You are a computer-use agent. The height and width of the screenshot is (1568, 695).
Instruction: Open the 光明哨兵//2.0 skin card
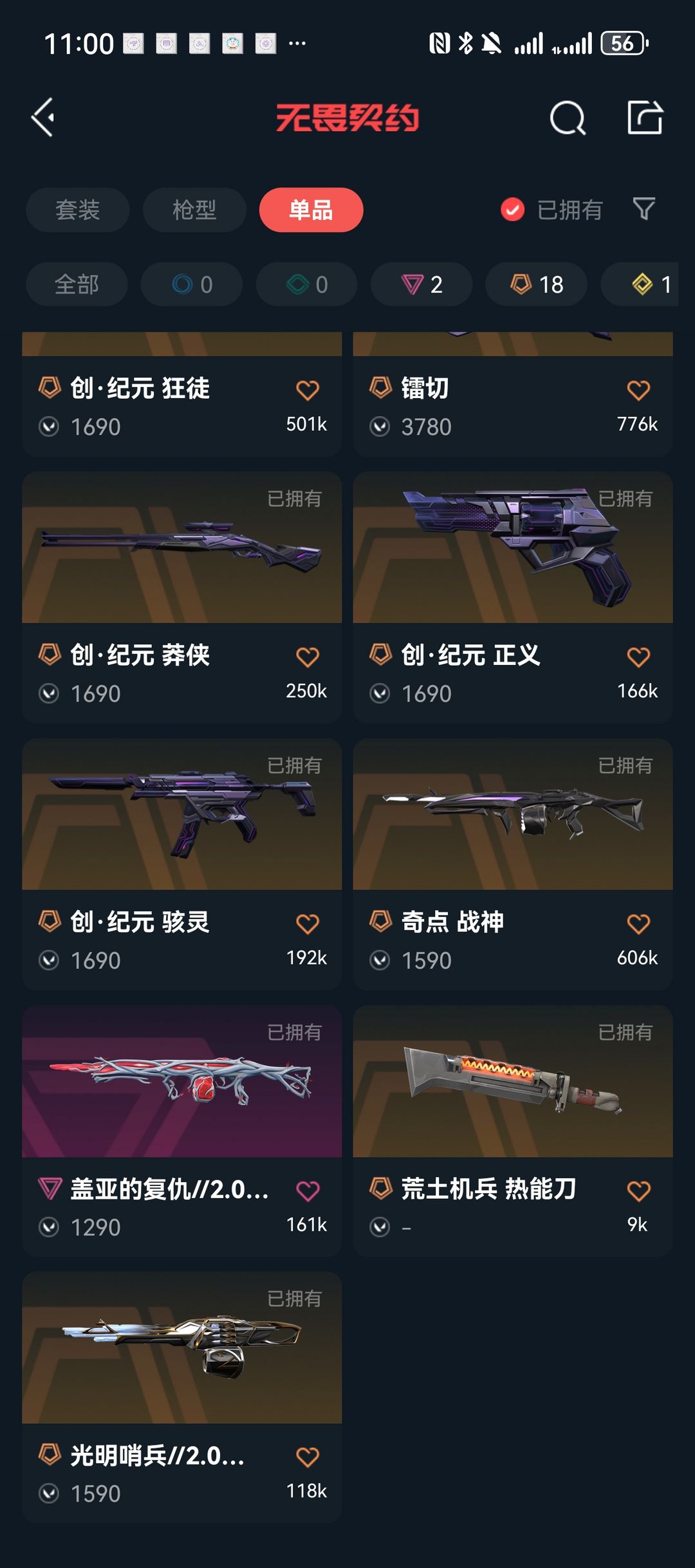pyautogui.click(x=182, y=1397)
